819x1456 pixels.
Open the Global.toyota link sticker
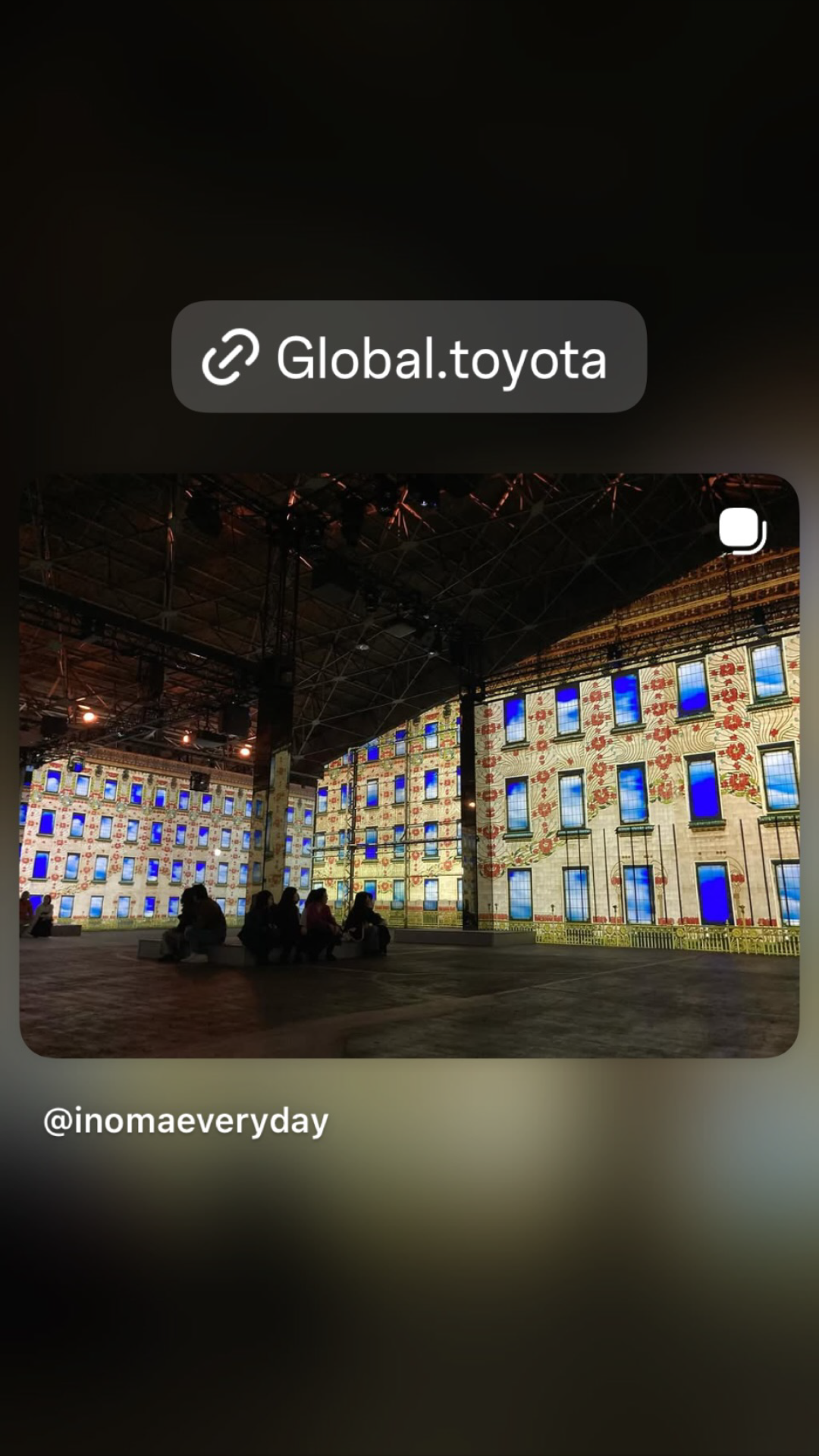[409, 357]
